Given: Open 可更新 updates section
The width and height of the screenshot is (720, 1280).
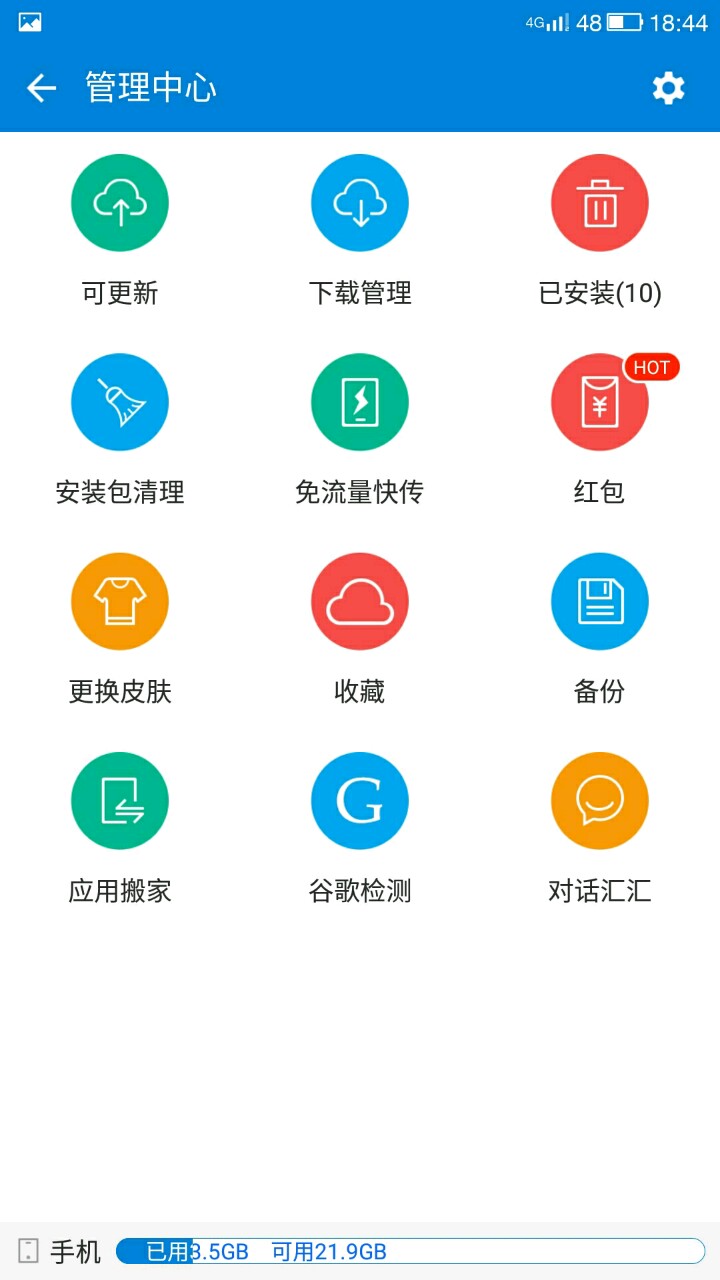Looking at the screenshot, I should 120,203.
